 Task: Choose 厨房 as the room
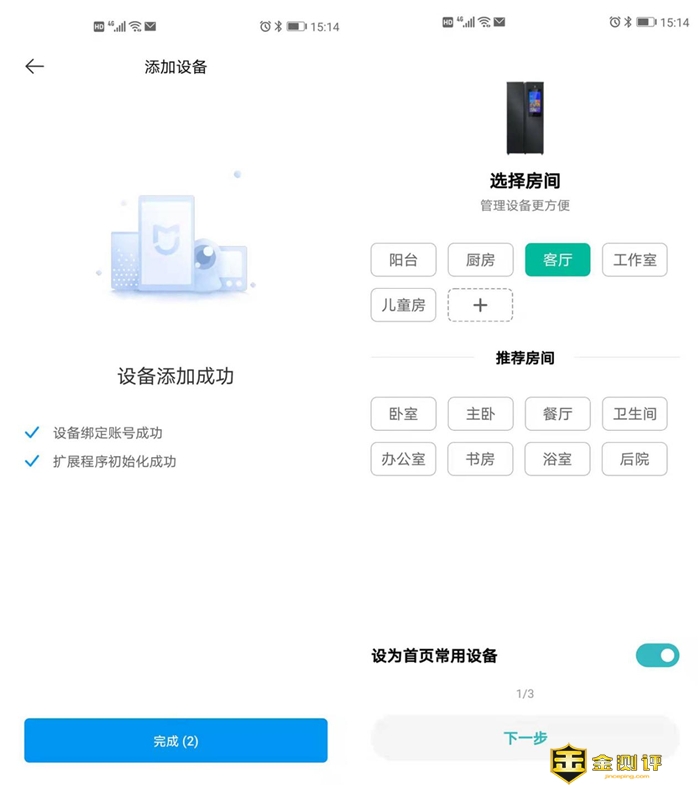[480, 260]
